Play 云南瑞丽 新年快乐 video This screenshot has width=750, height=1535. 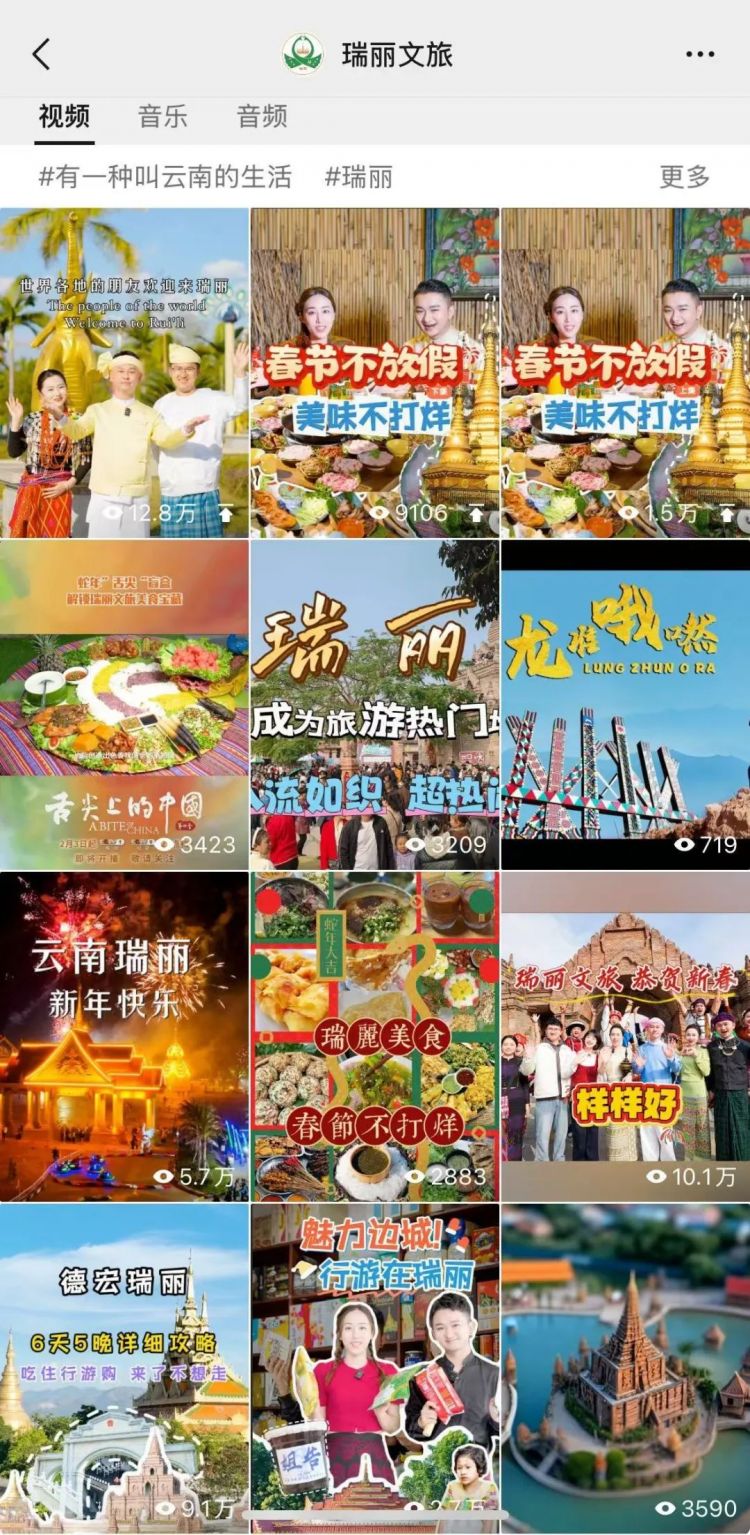click(x=124, y=1036)
